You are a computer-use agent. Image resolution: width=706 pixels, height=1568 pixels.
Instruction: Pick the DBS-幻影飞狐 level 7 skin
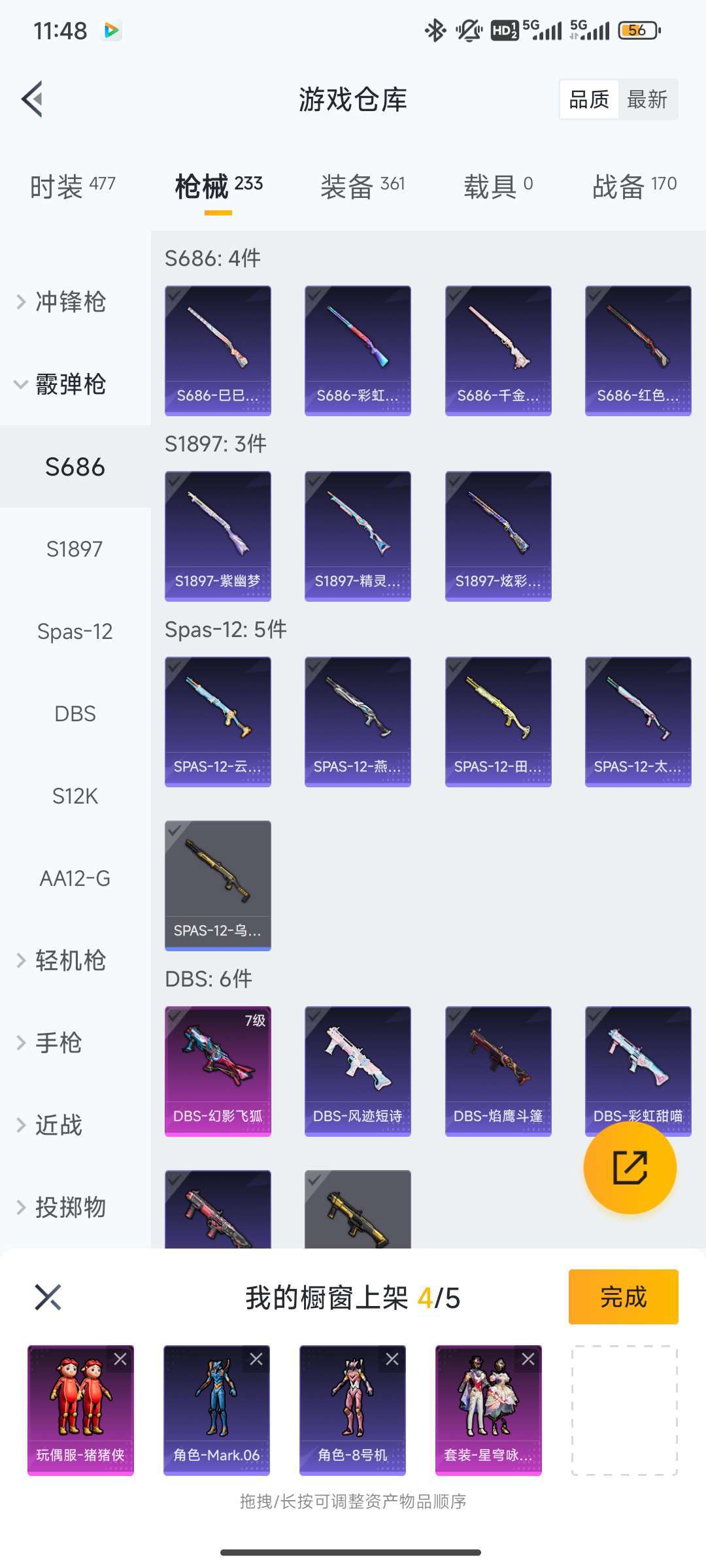pos(218,1071)
